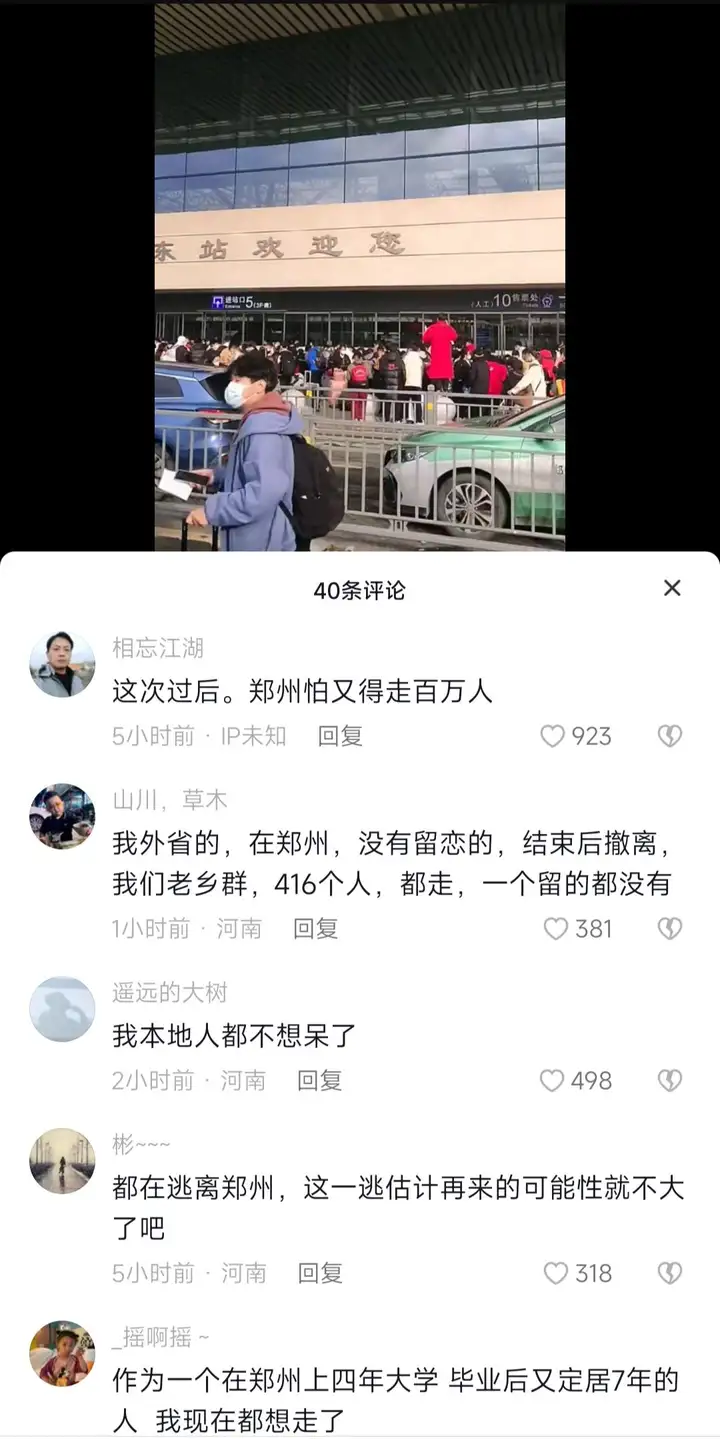This screenshot has height=1439, width=720.
Task: Like 山川，草木's comment with 381 likes
Action: click(556, 929)
